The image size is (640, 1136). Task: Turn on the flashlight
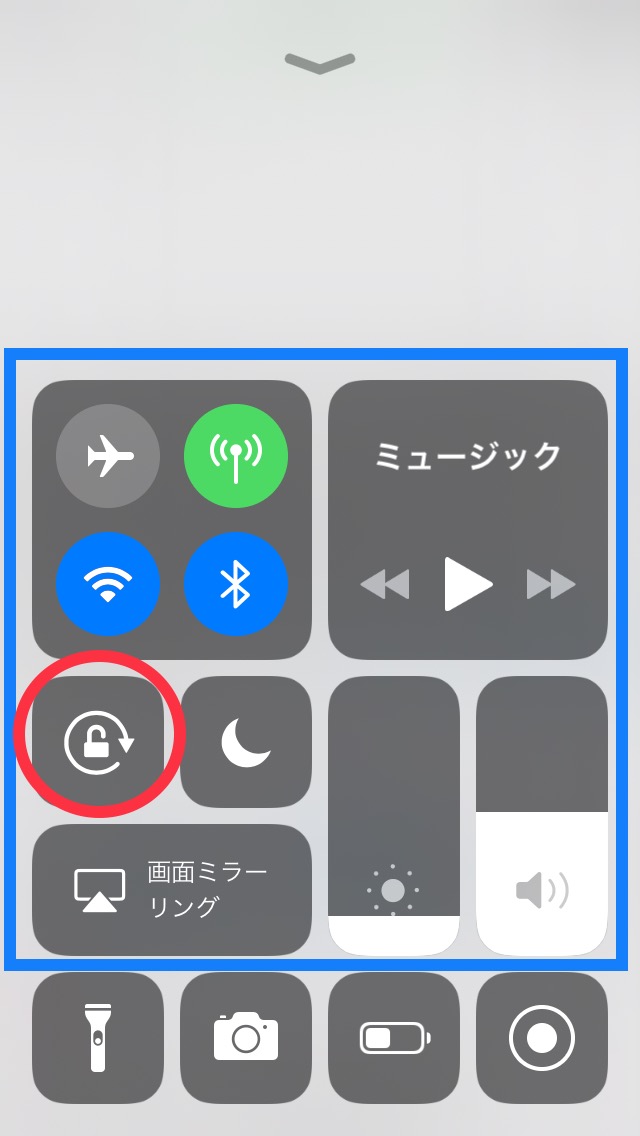98,1038
